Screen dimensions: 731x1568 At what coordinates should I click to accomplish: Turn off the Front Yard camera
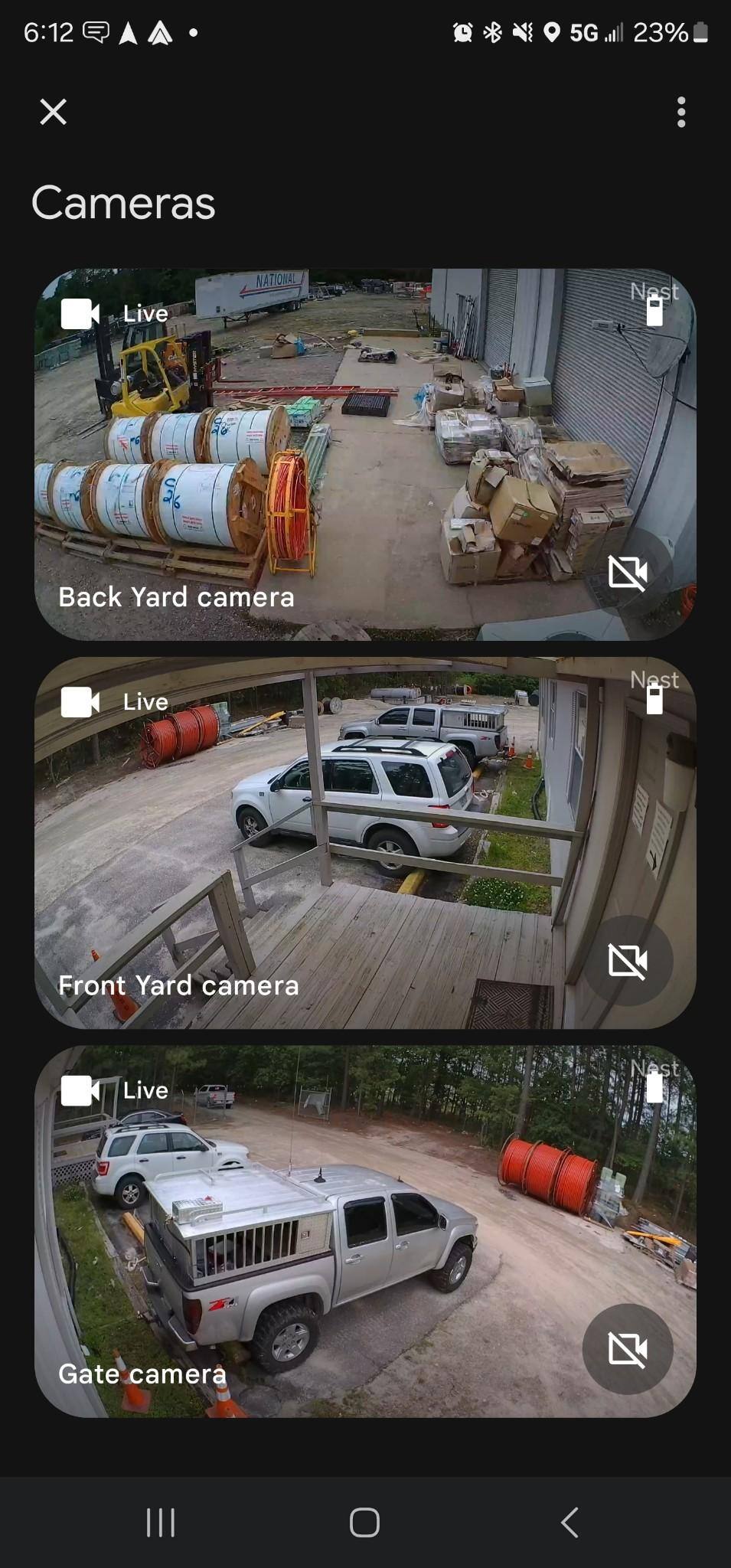pyautogui.click(x=627, y=961)
